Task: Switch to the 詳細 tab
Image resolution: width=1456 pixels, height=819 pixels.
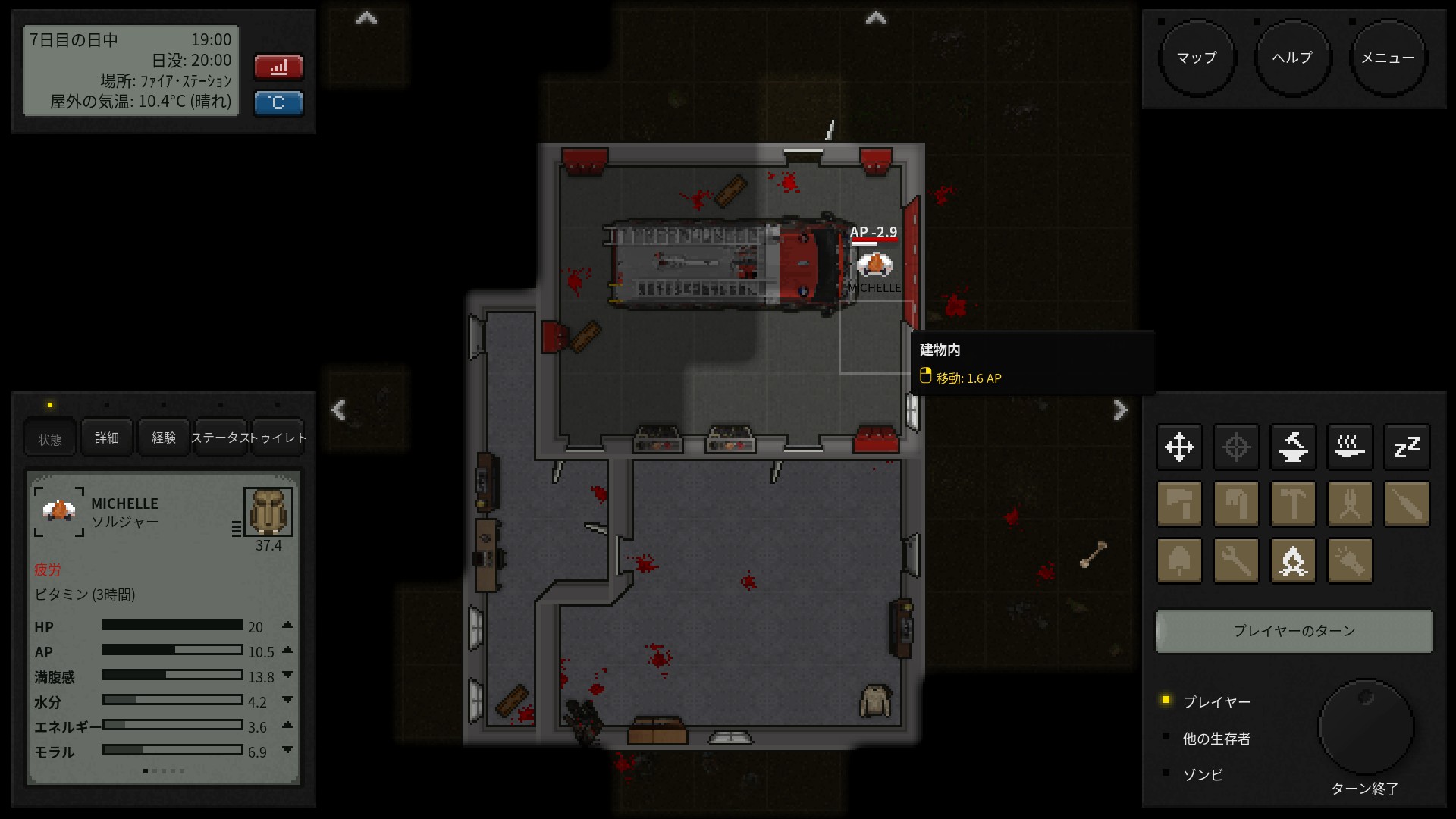Action: (107, 438)
